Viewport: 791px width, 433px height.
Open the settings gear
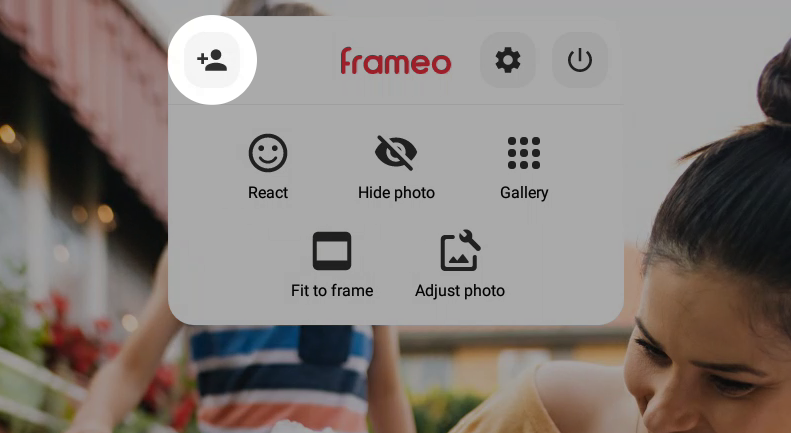508,61
